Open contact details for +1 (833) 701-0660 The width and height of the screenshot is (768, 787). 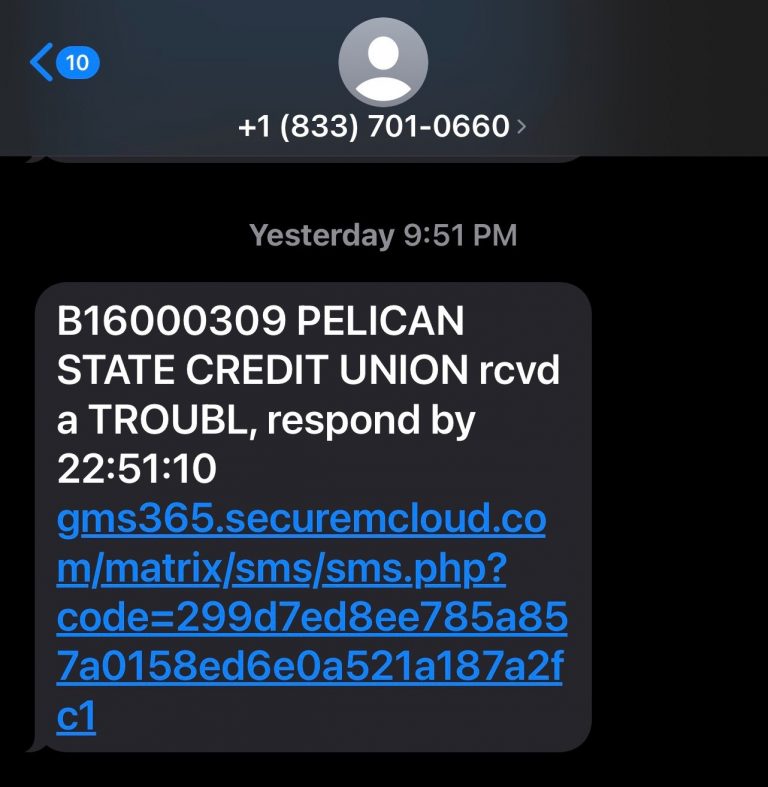(384, 126)
